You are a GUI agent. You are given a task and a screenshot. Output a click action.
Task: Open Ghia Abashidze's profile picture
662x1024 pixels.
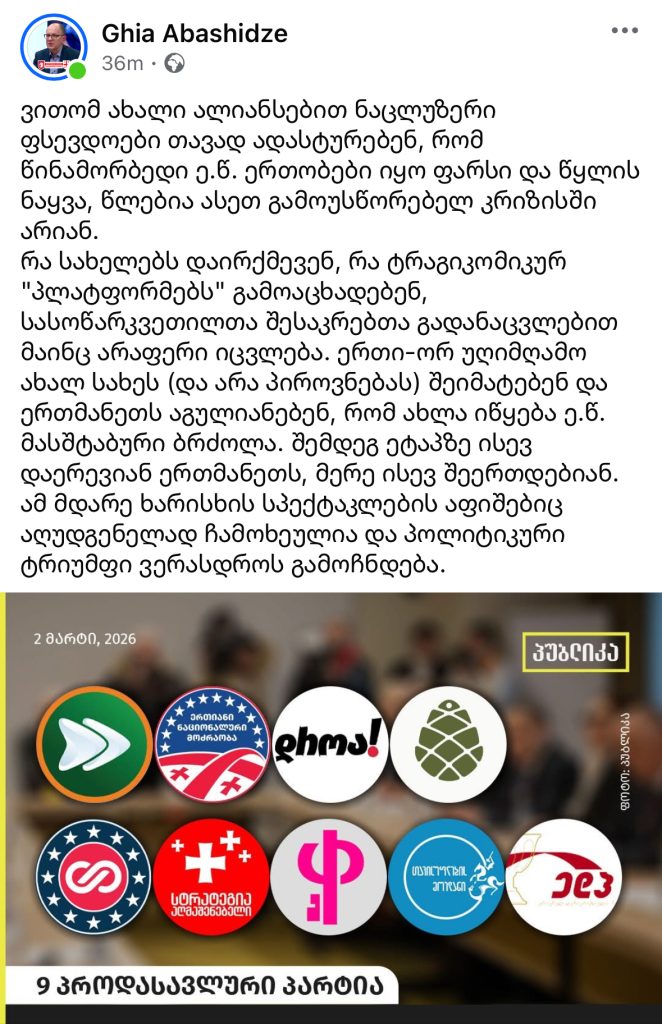[54, 46]
